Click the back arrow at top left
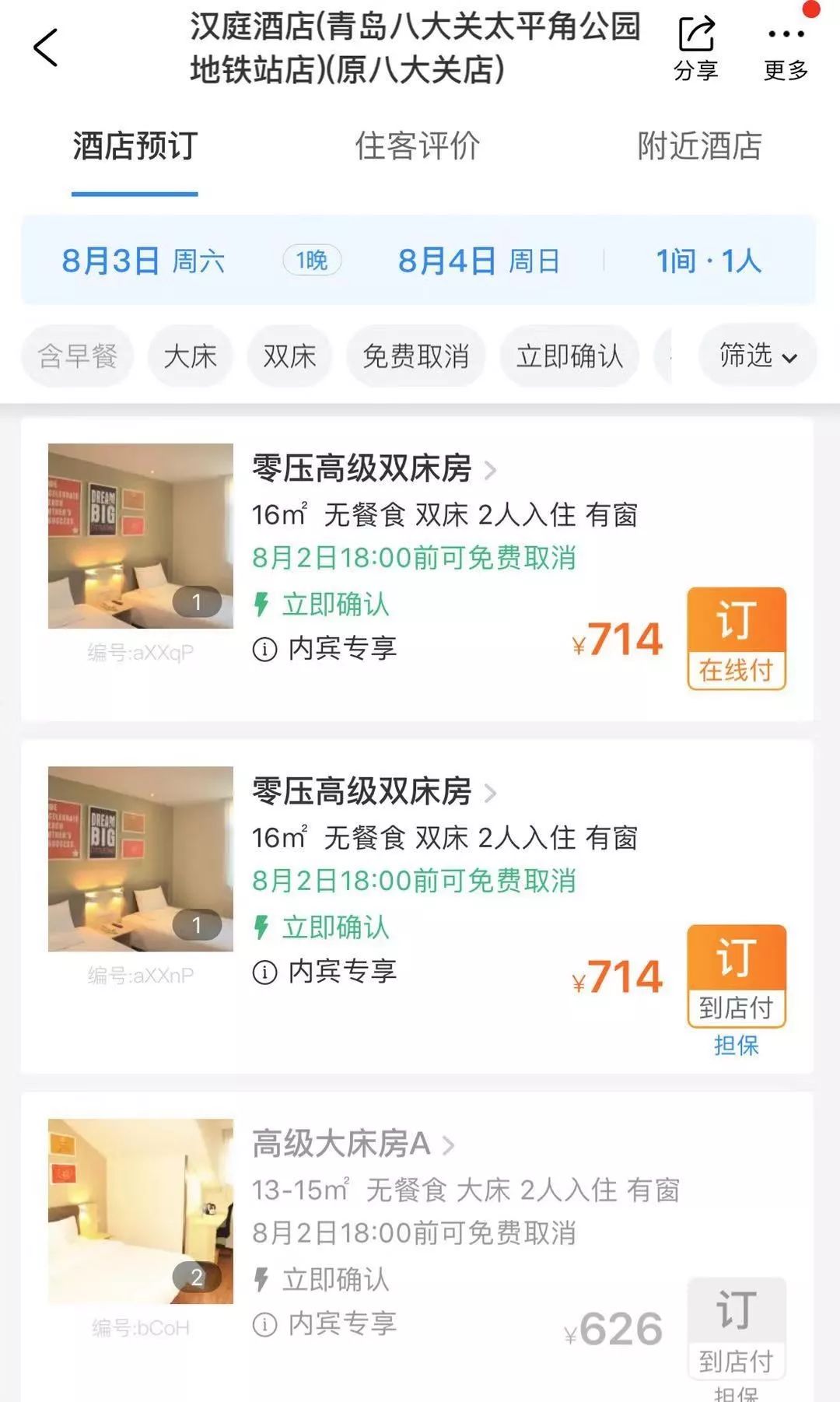This screenshot has height=1402, width=840. [x=44, y=47]
